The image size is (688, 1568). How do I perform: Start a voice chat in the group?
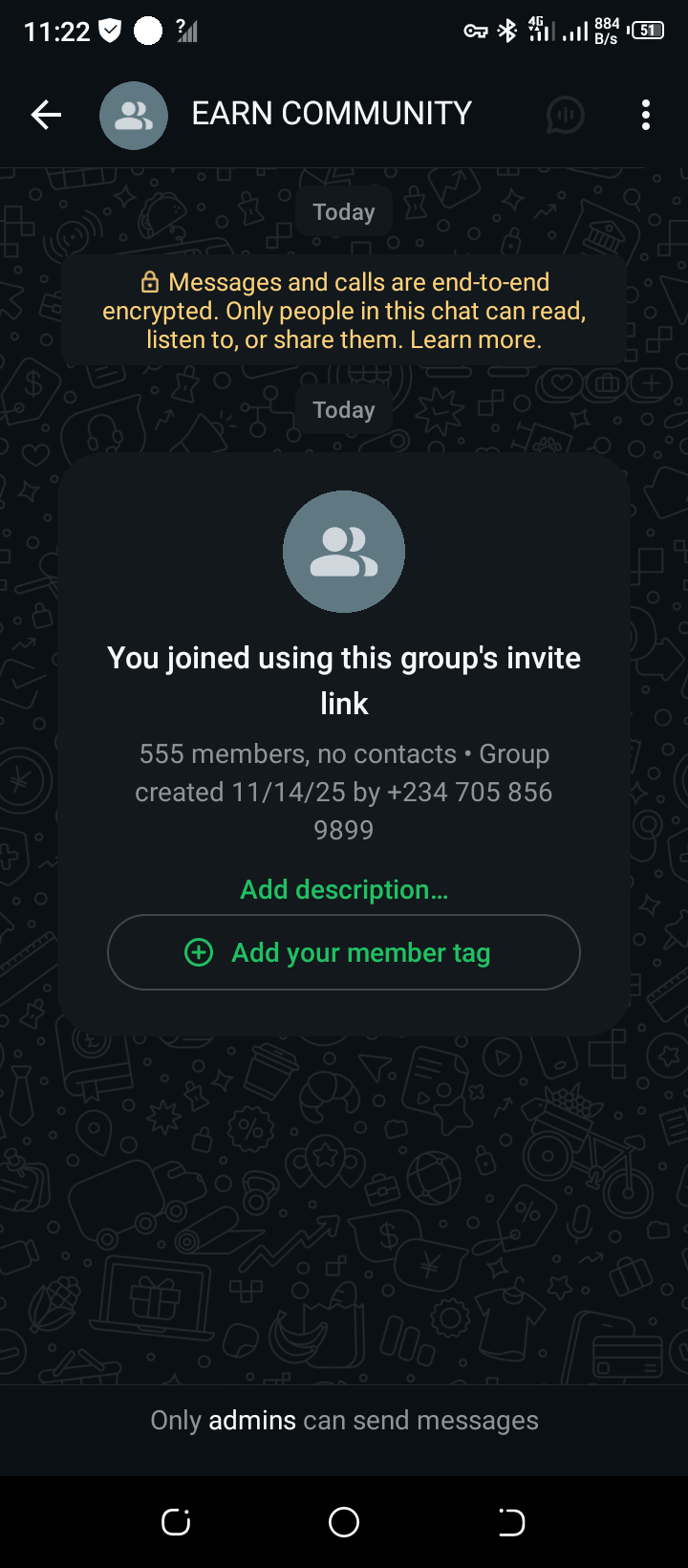point(565,116)
